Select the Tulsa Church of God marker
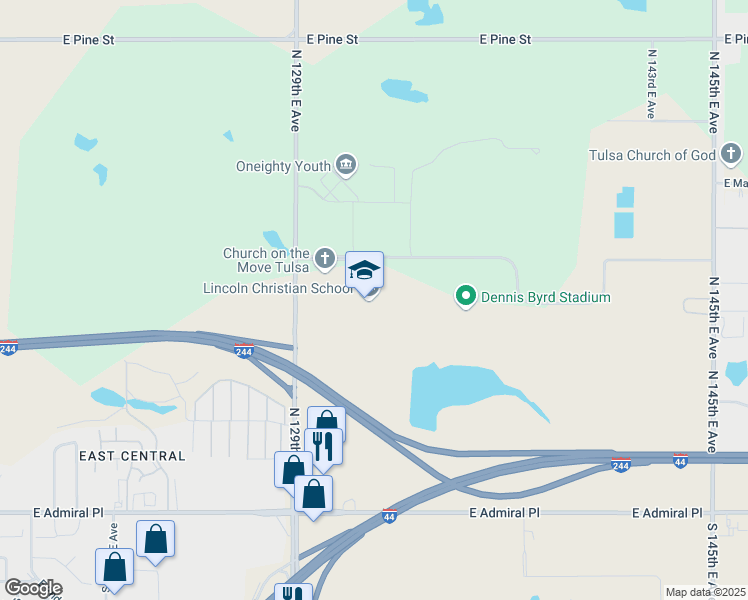 731,154
